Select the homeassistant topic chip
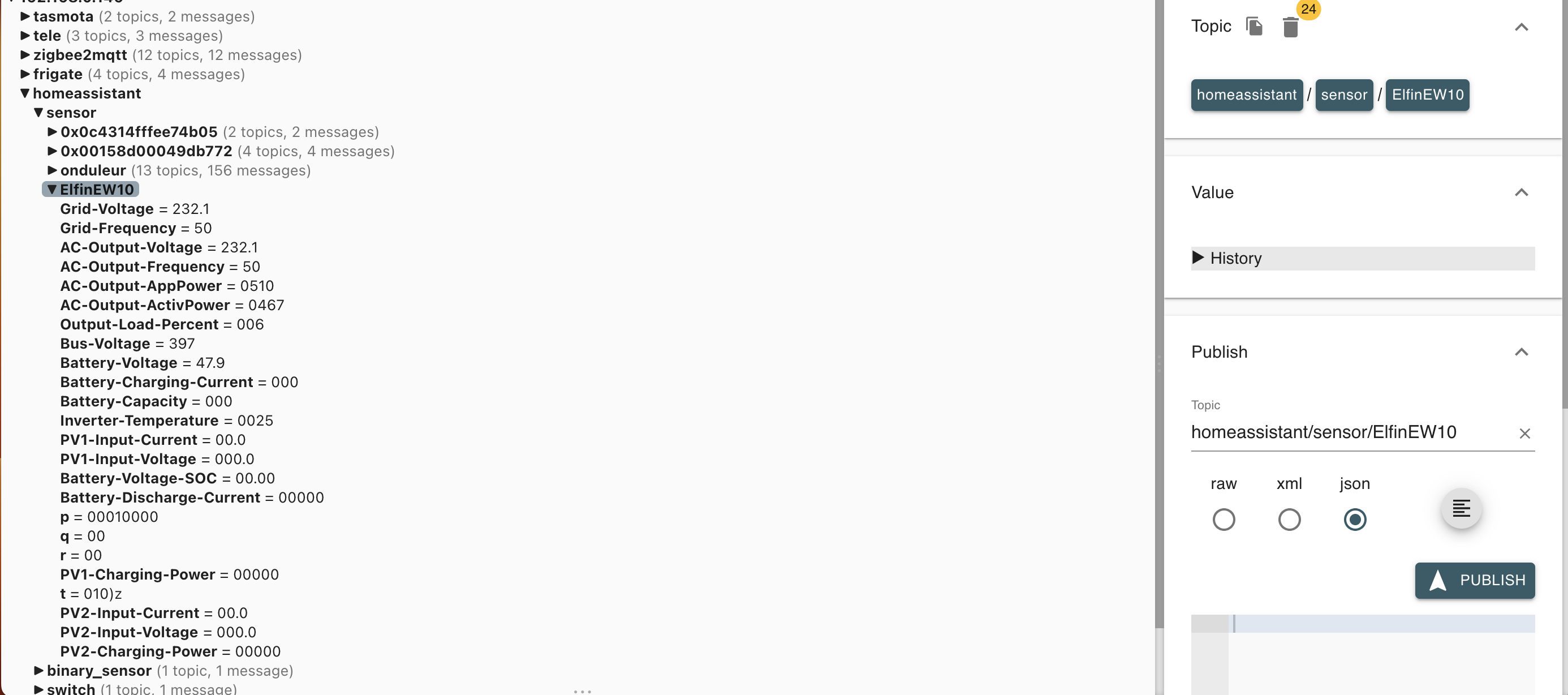 [x=1246, y=95]
